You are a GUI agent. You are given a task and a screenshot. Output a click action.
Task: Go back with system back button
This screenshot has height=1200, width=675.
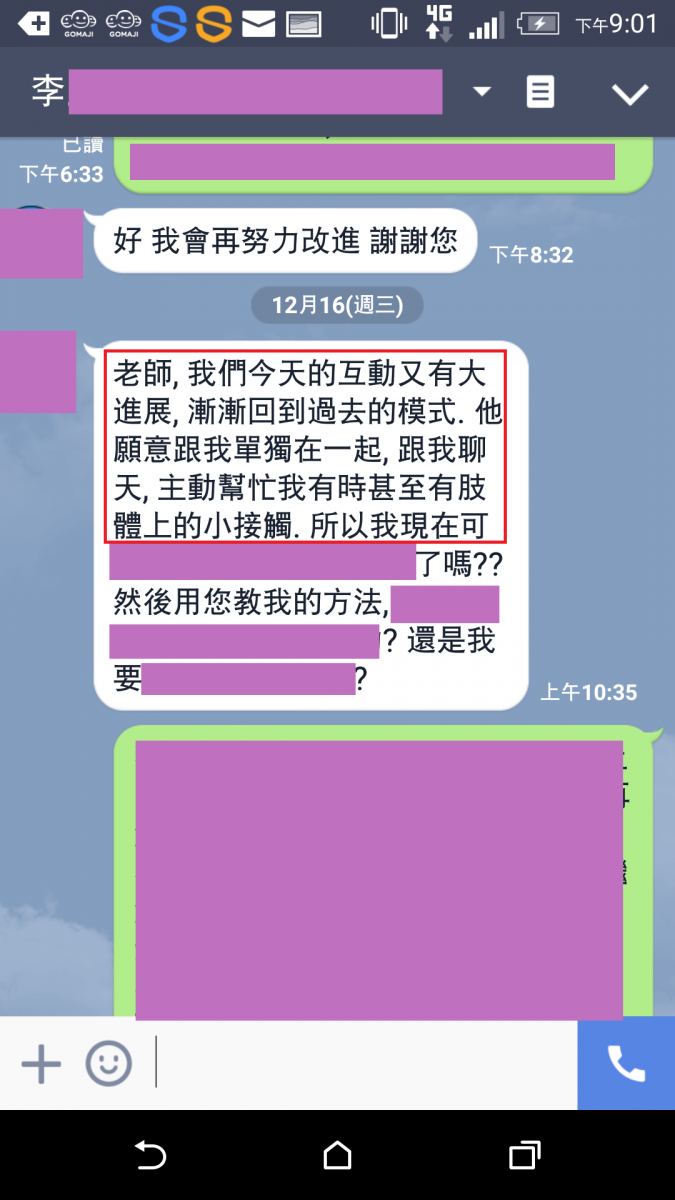coord(150,1156)
